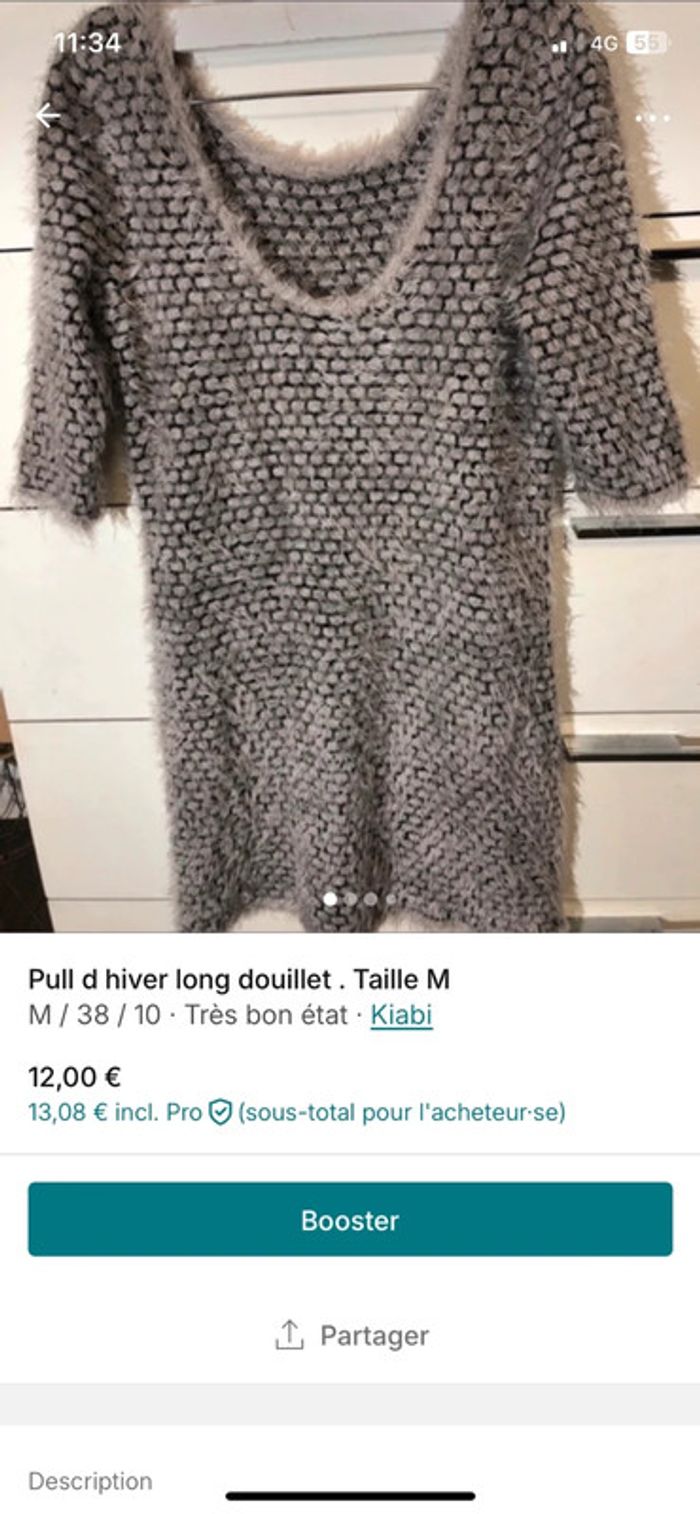This screenshot has height=1514, width=700.
Task: Tap the Booster button
Action: pyautogui.click(x=350, y=1219)
